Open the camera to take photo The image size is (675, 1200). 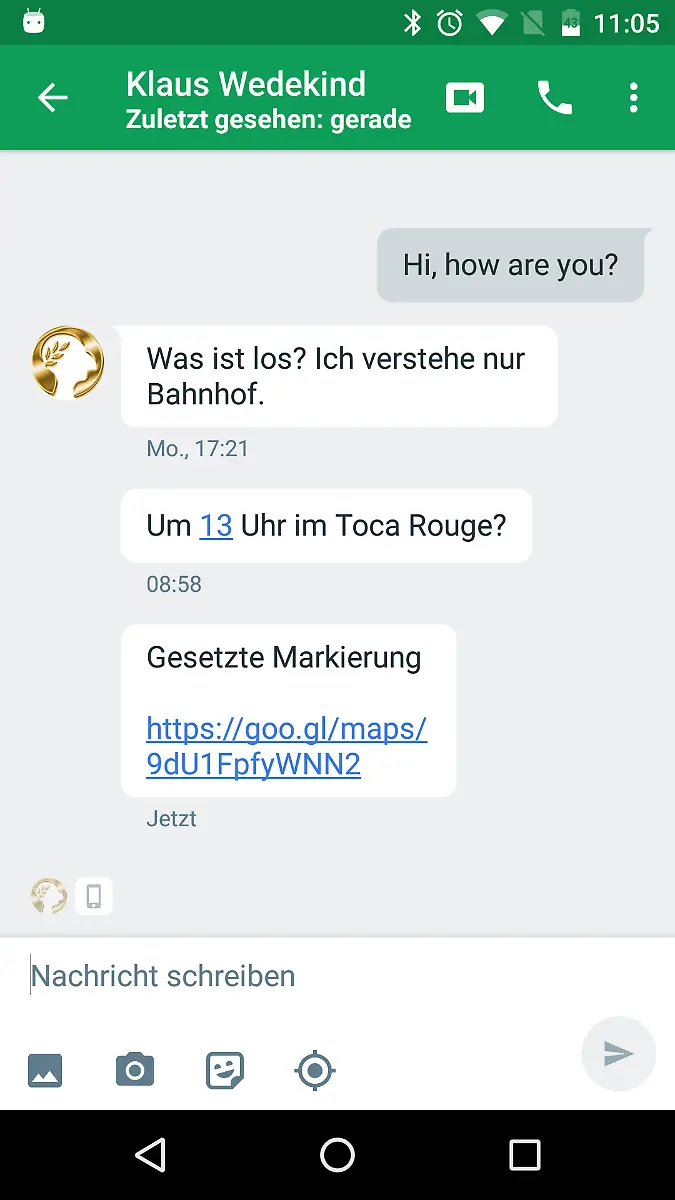[x=135, y=1070]
